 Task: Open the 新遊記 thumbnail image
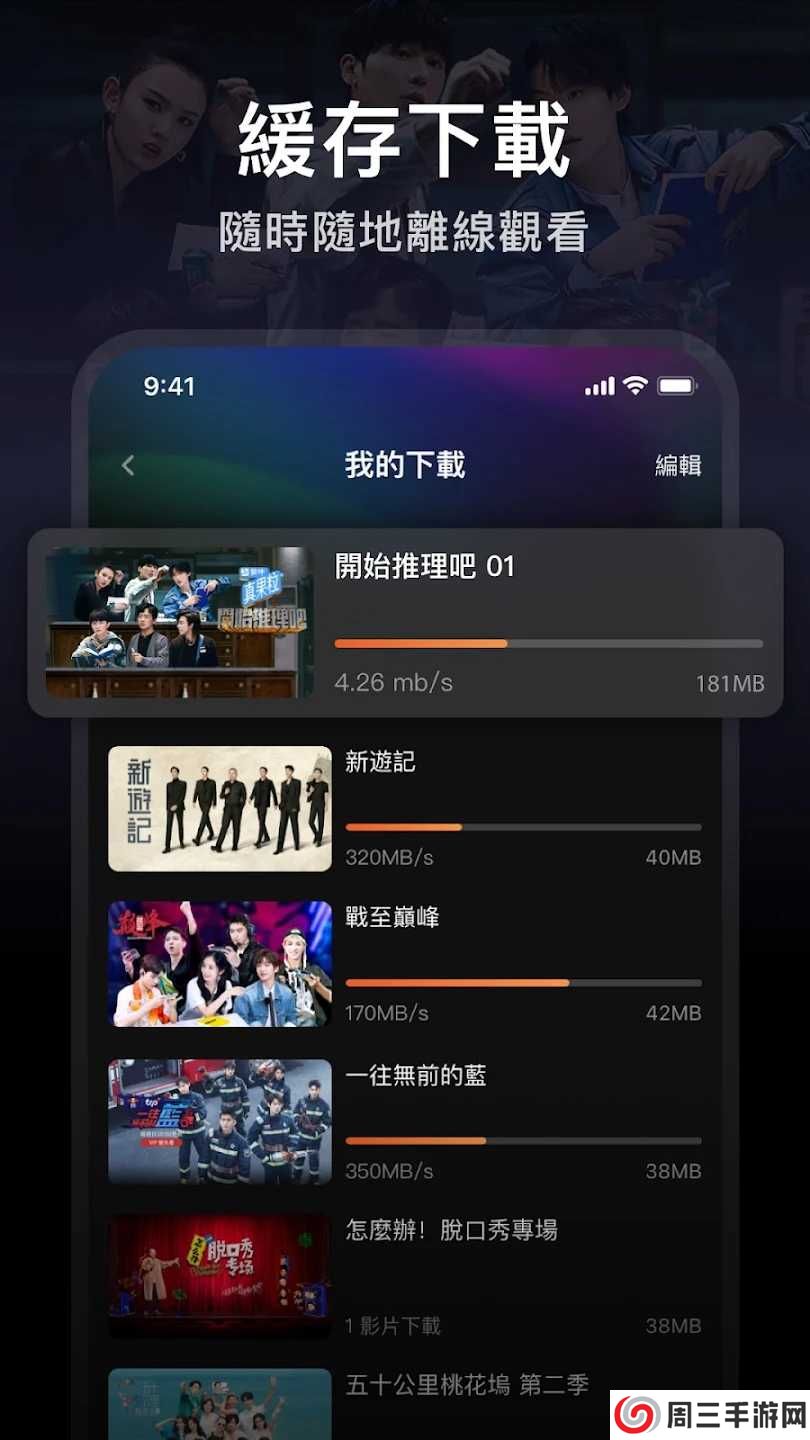(x=220, y=808)
